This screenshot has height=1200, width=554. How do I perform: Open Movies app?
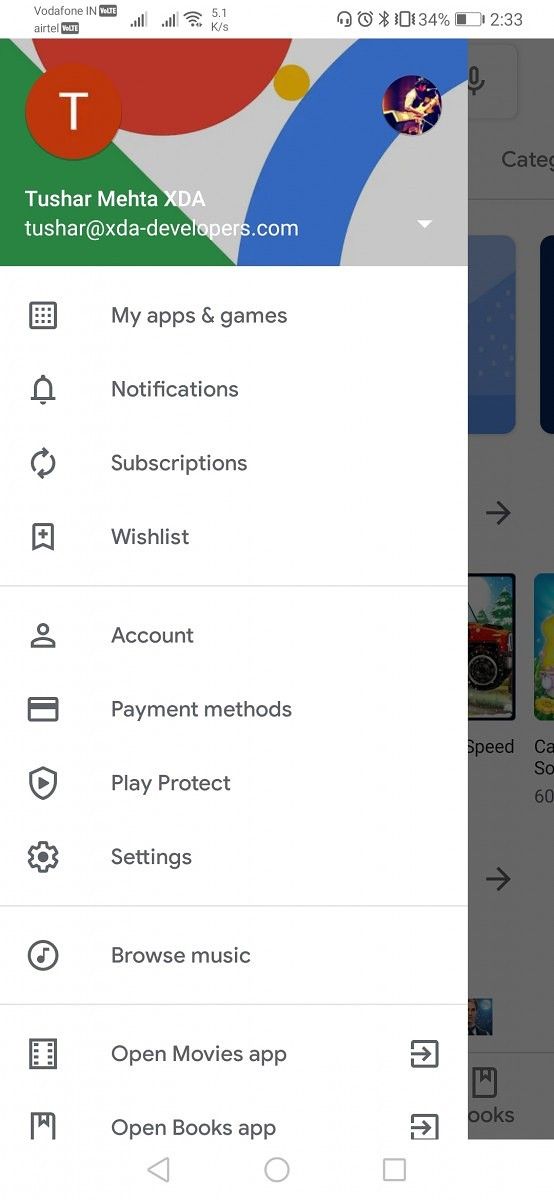[x=234, y=1054]
